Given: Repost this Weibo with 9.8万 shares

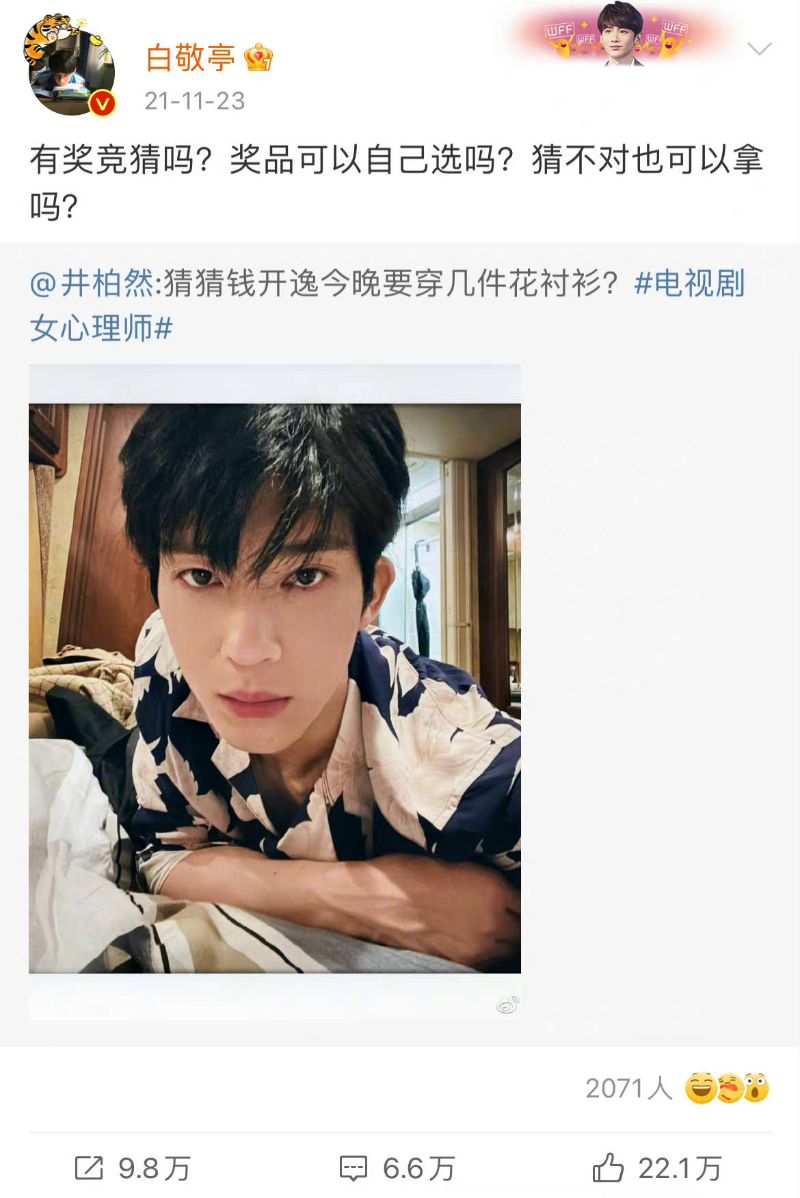Looking at the screenshot, I should pos(132,1167).
